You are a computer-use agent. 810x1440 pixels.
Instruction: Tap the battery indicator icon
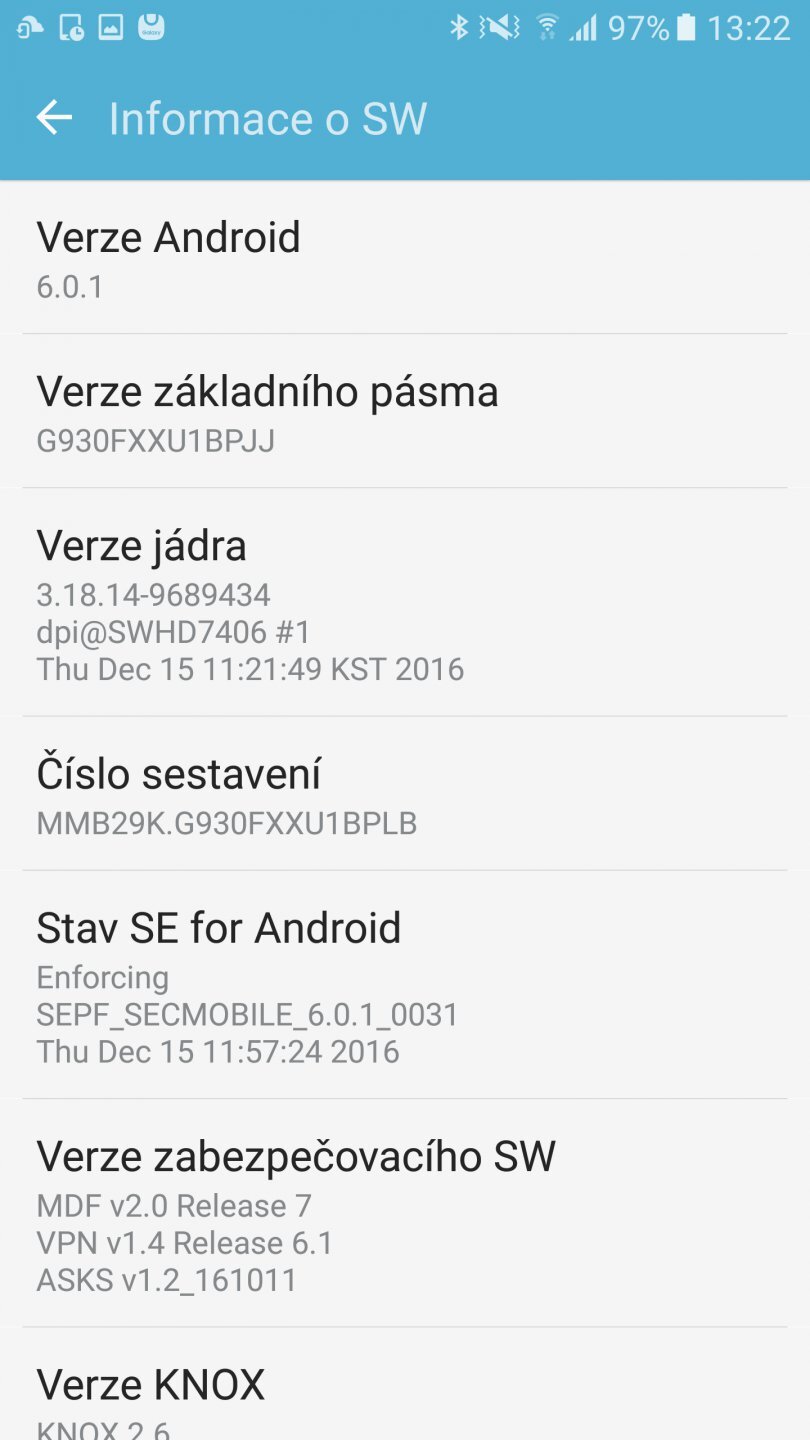tap(685, 28)
